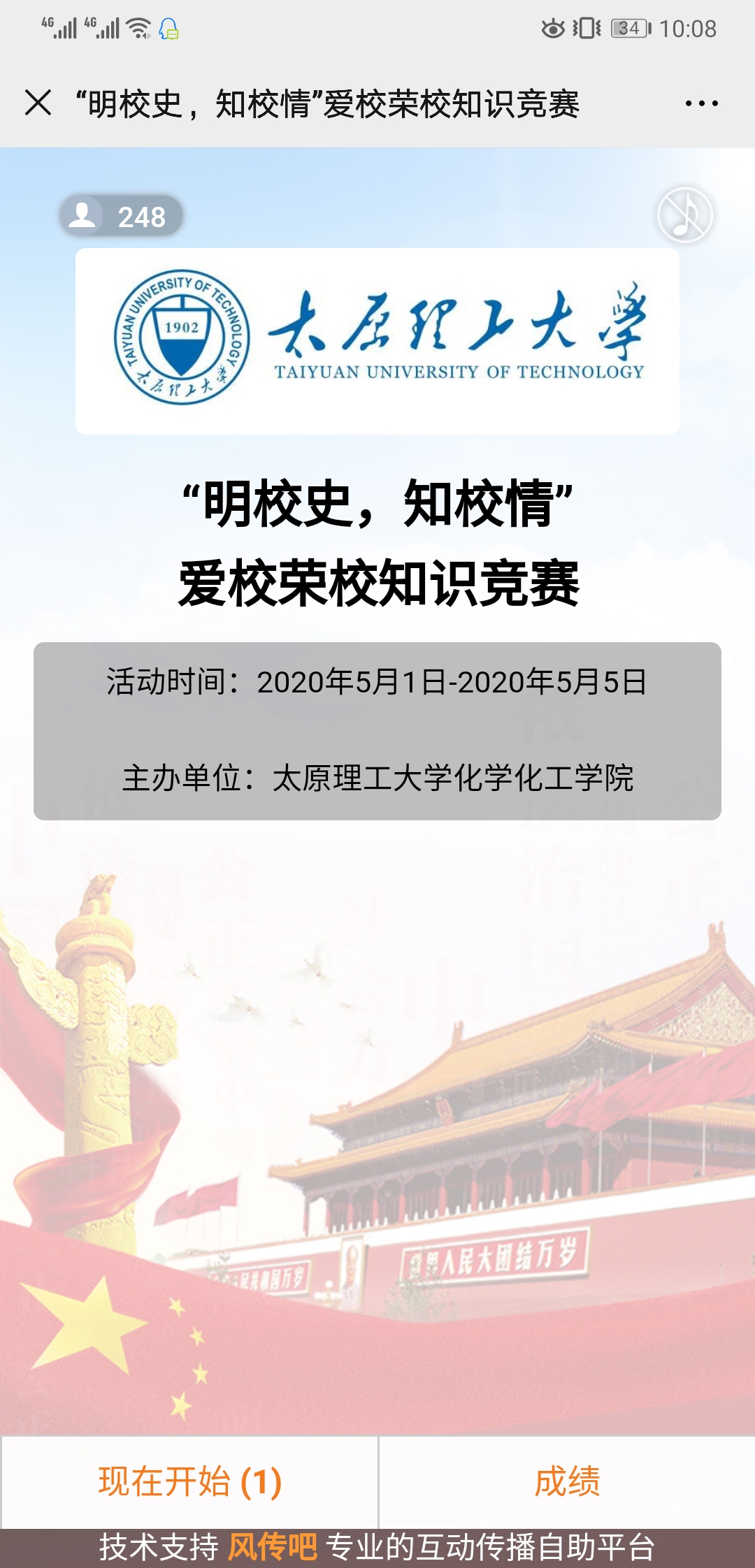Open the 风传吧 tech support link

pyautogui.click(x=272, y=1546)
